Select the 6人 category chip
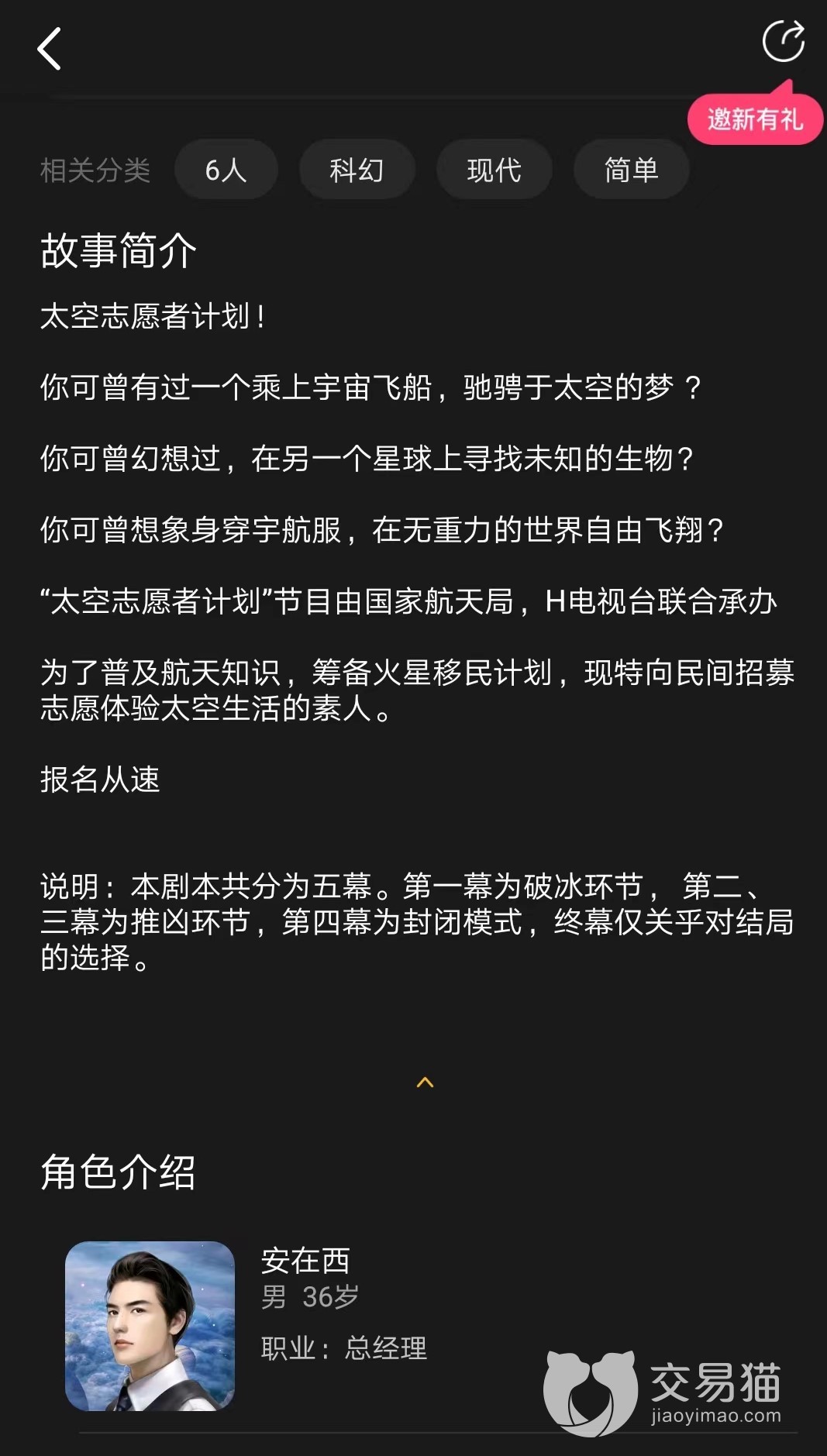The width and height of the screenshot is (827, 1456). click(226, 170)
